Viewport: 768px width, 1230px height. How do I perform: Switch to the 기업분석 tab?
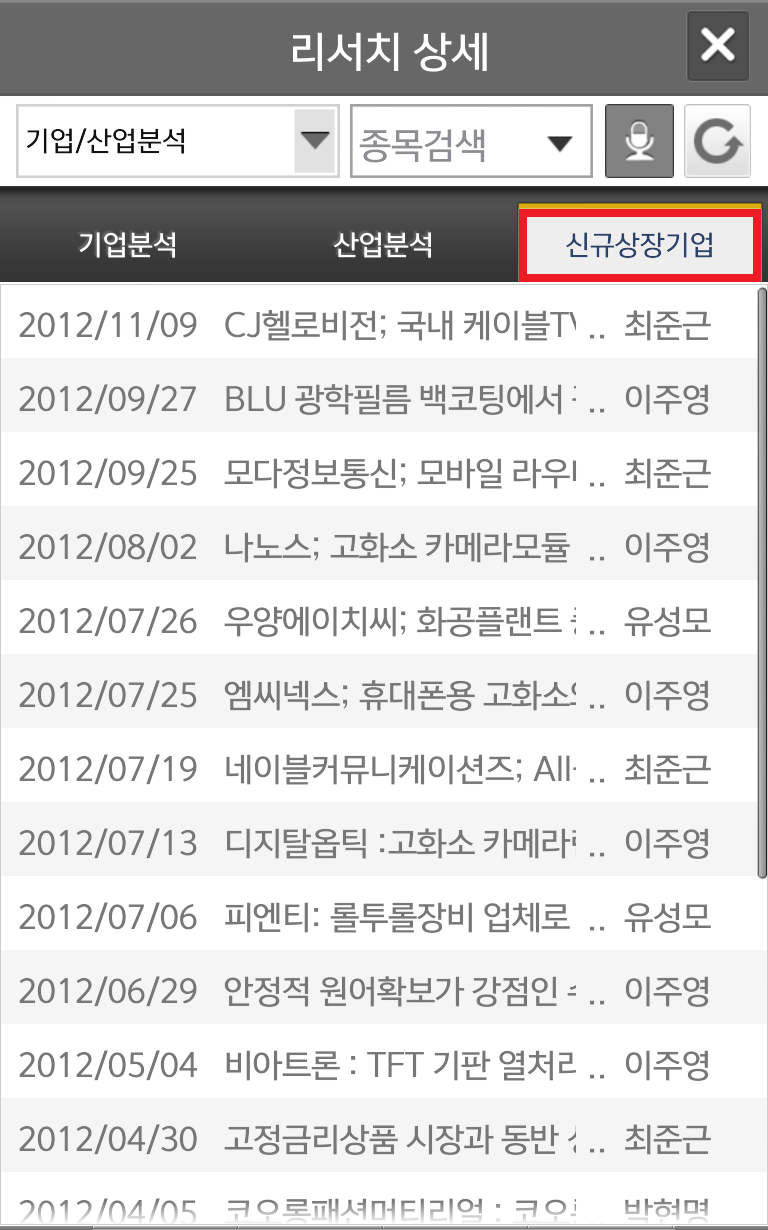pyautogui.click(x=128, y=245)
